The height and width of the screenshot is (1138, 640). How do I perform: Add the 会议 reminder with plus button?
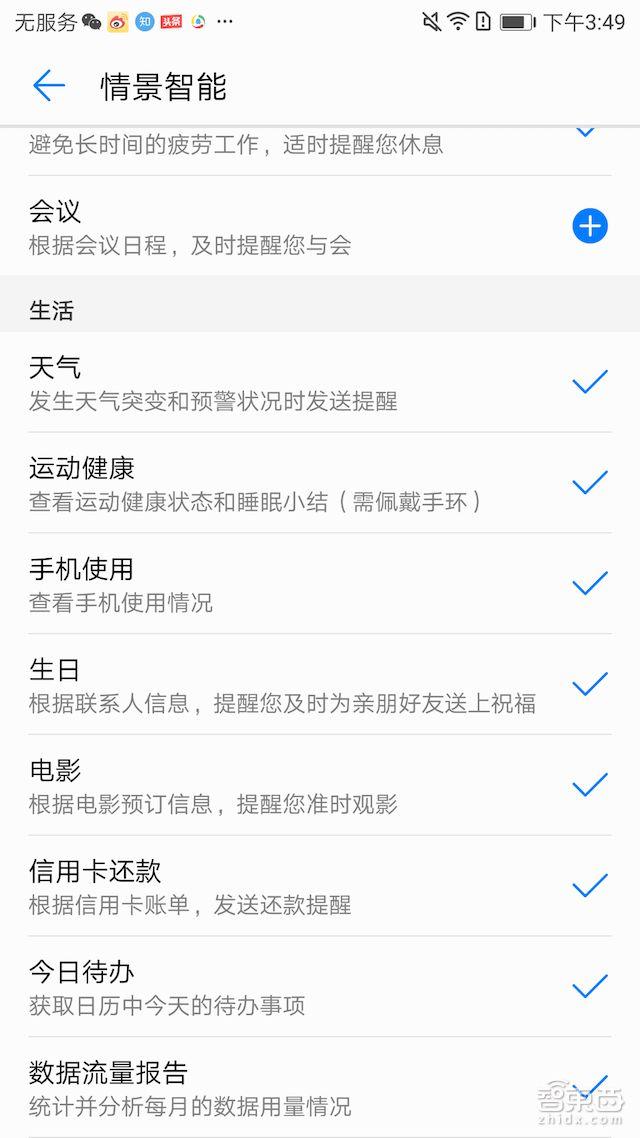coord(590,226)
